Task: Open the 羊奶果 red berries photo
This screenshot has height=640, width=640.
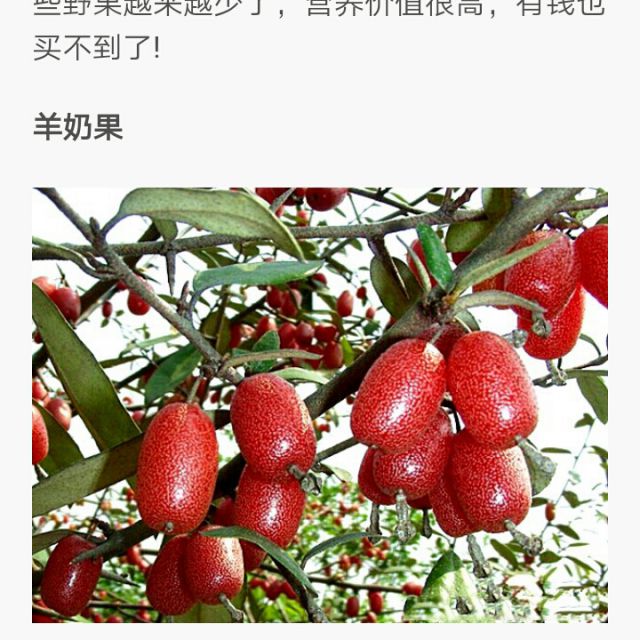Action: (x=320, y=405)
